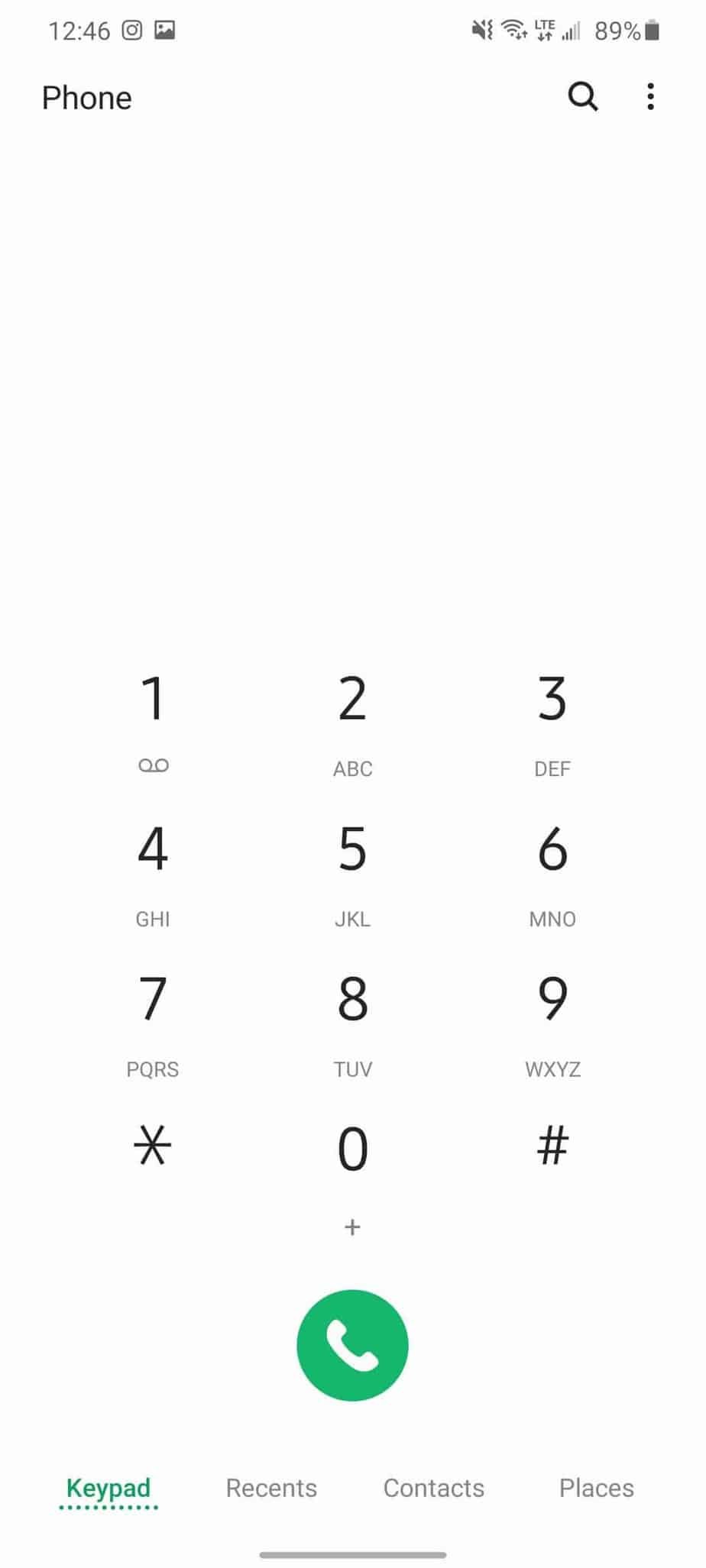Screen dimensions: 706x1568
Task: Select the Keypad tab
Action: pyautogui.click(x=108, y=1487)
